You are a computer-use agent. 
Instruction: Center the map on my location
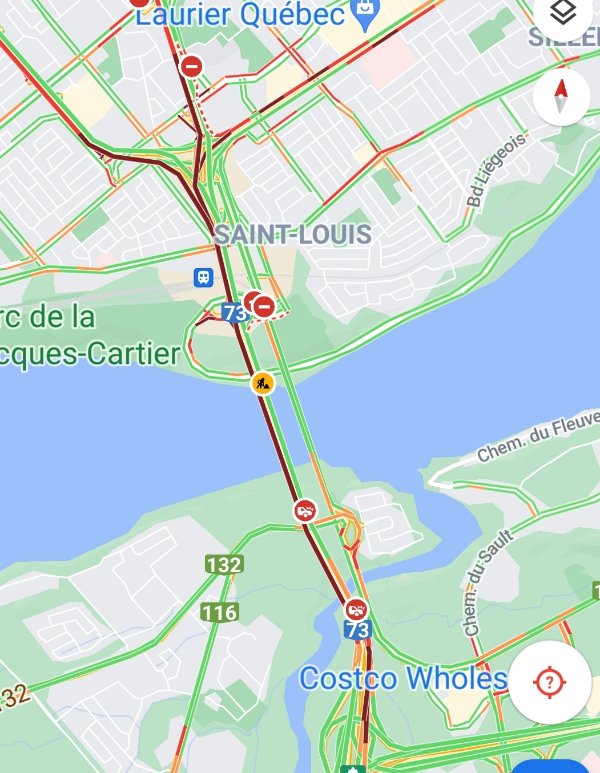pos(549,682)
